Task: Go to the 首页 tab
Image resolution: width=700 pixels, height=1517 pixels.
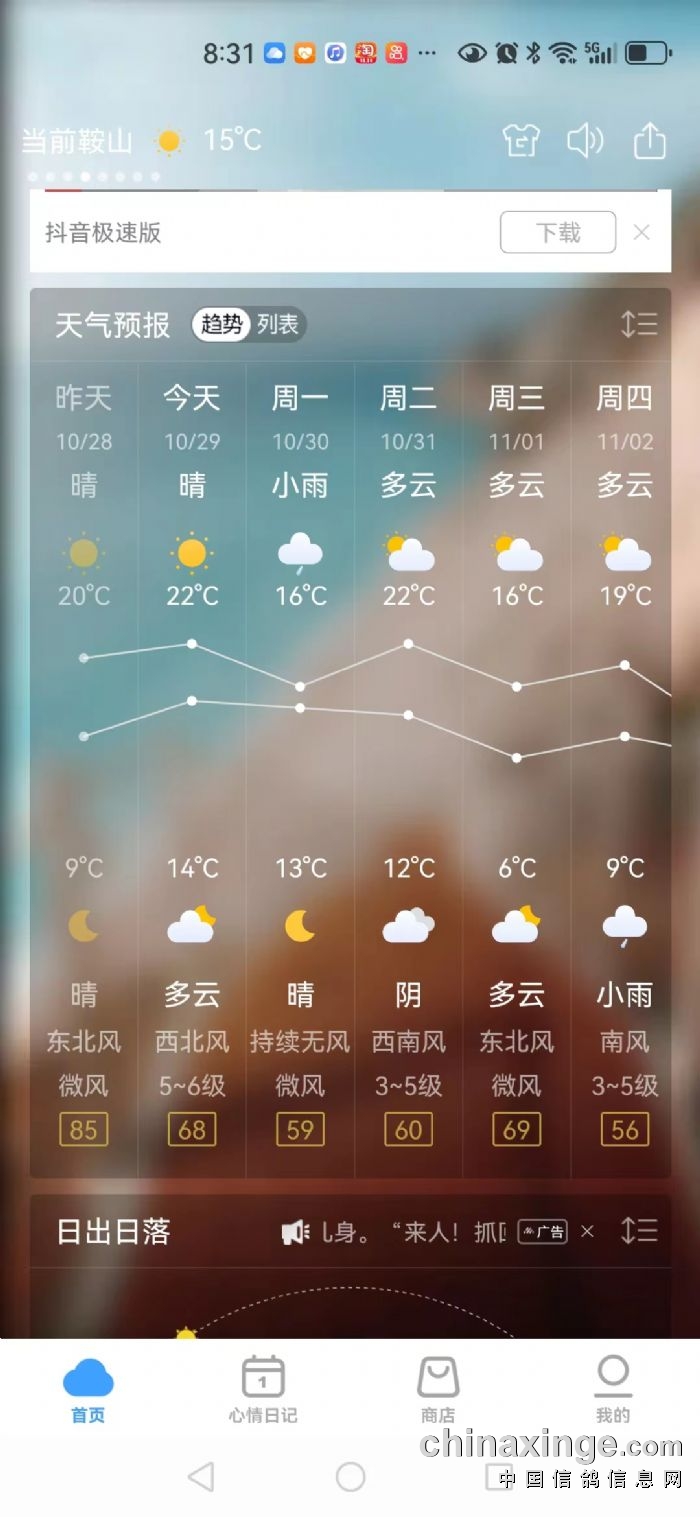Action: tap(88, 1390)
